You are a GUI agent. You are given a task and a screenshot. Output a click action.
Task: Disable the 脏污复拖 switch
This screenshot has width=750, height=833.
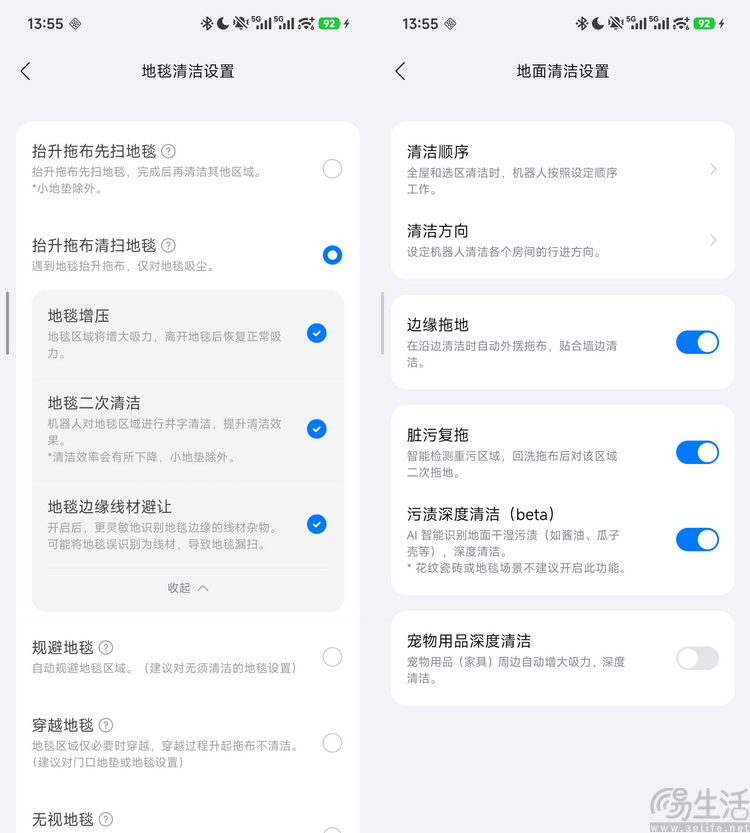pyautogui.click(x=697, y=452)
